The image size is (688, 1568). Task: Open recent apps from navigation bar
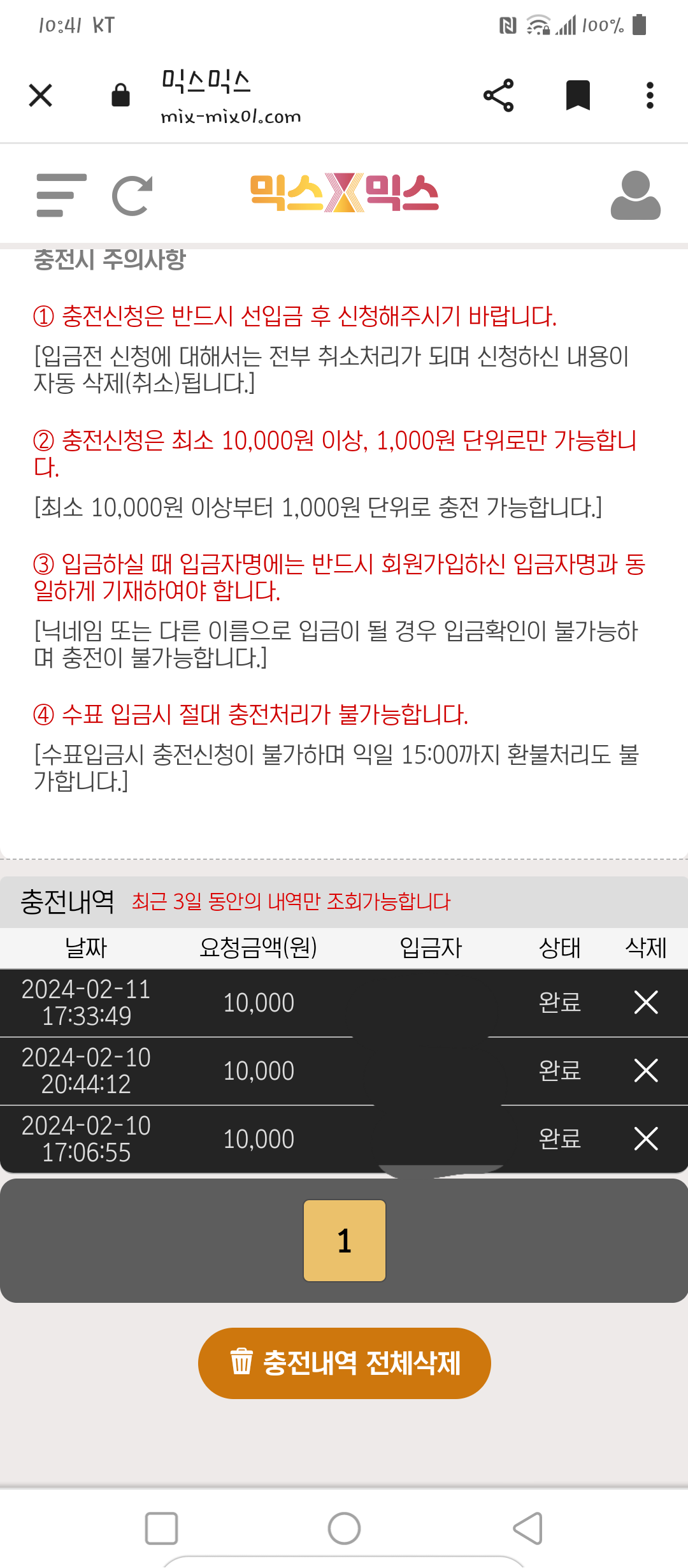[x=161, y=1528]
